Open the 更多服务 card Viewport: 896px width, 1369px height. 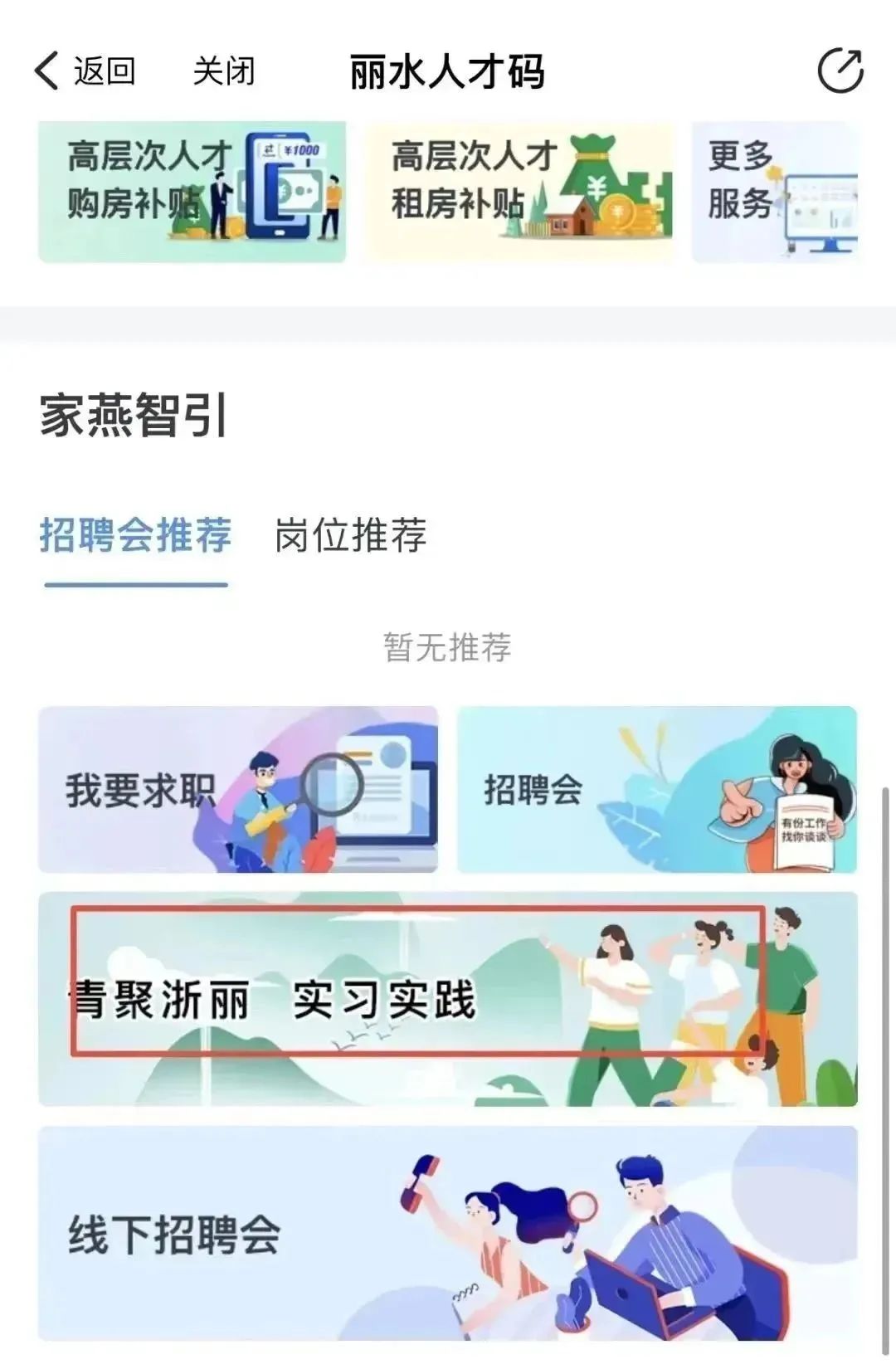click(774, 192)
